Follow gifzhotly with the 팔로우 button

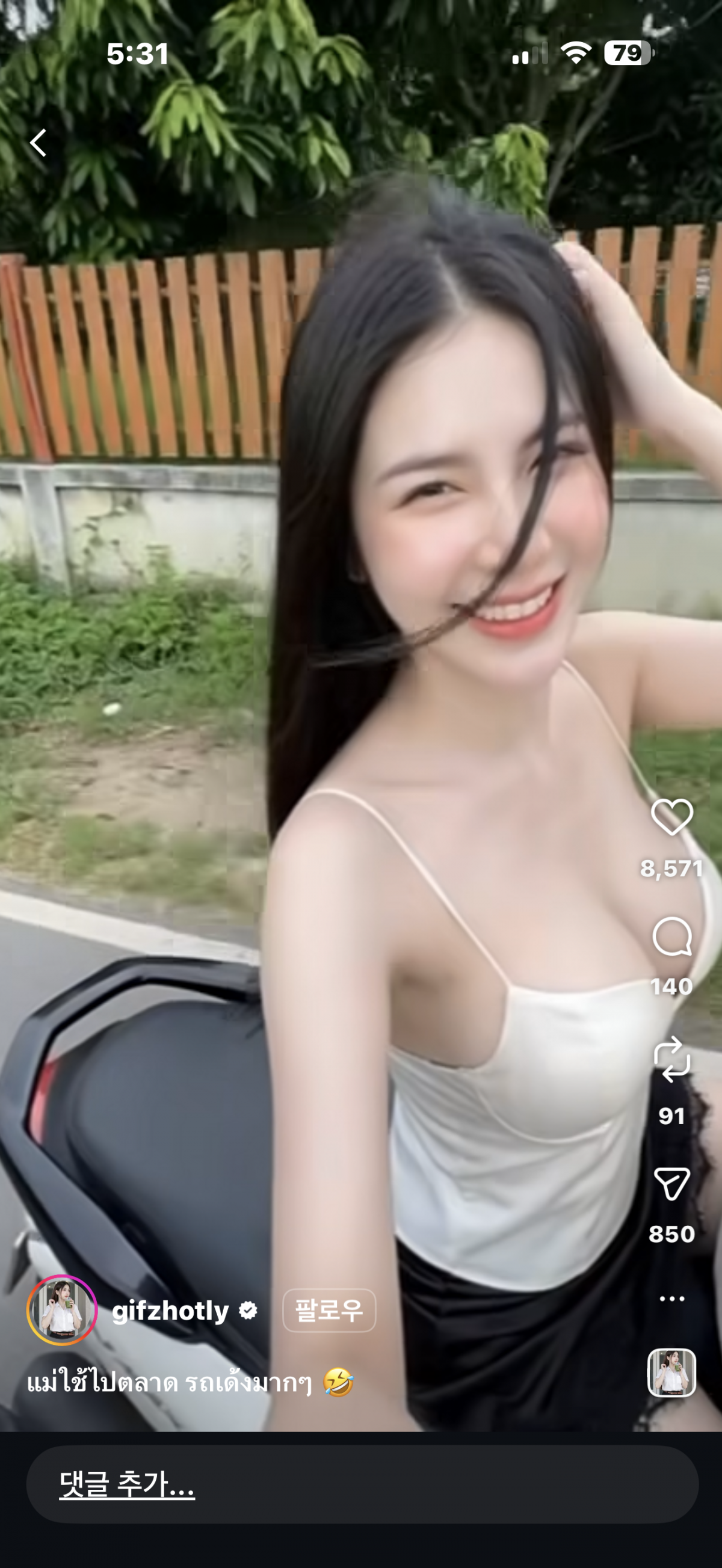click(329, 1311)
